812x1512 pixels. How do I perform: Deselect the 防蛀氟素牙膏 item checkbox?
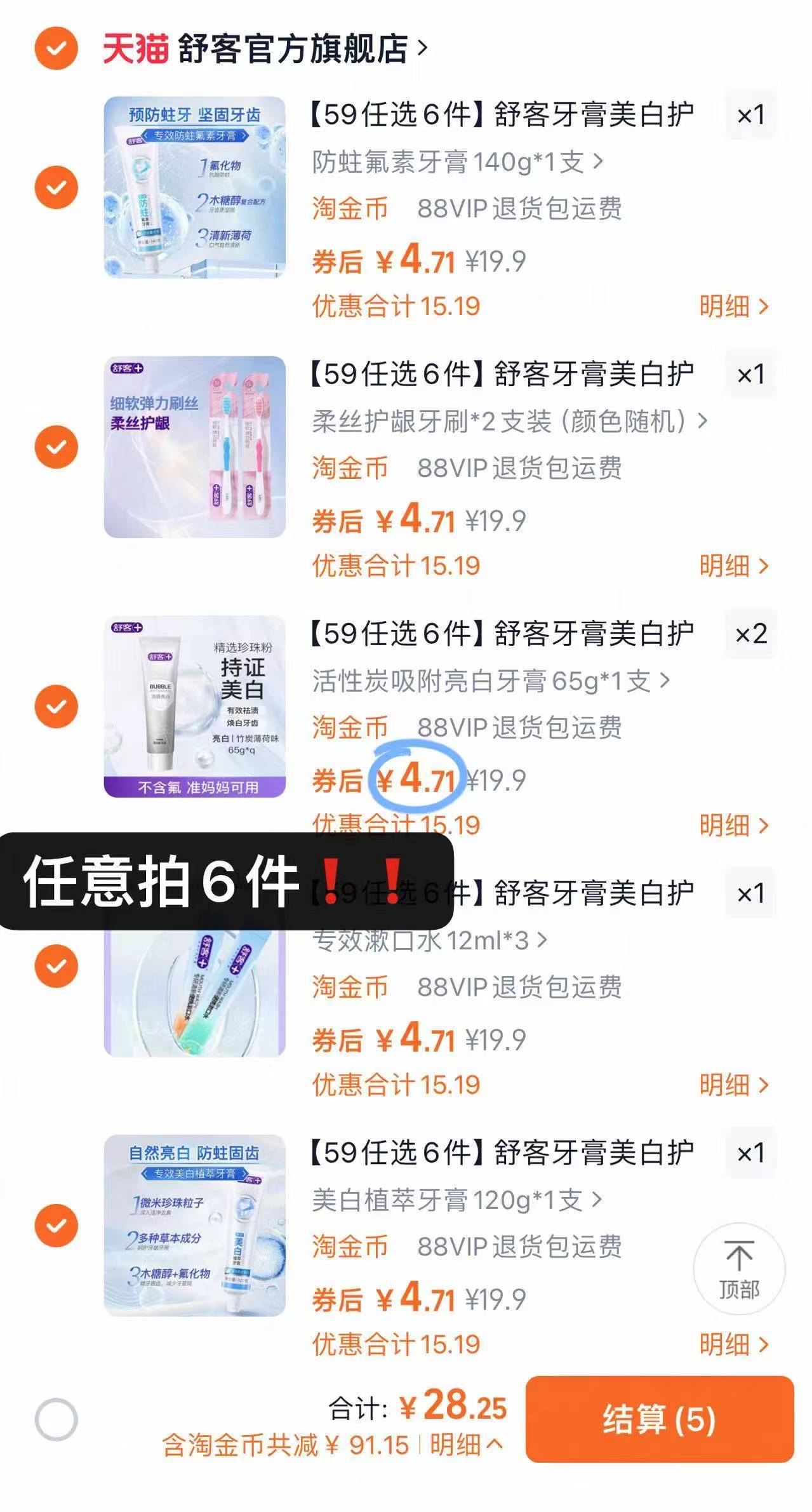[x=58, y=187]
